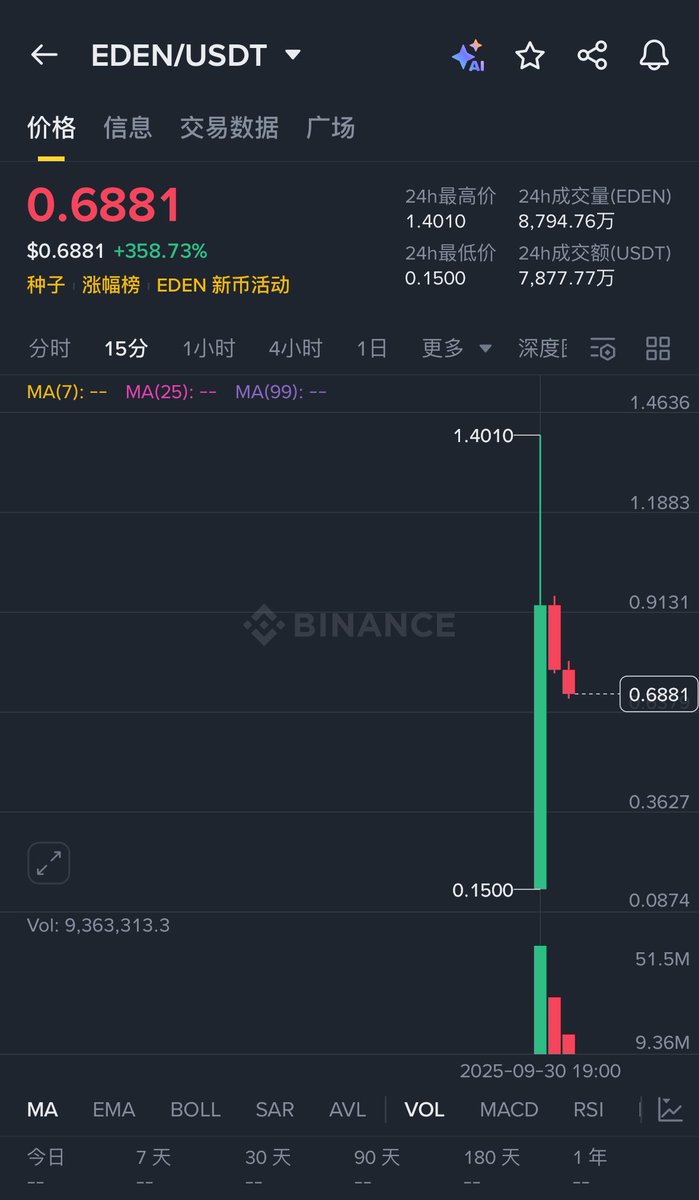Share this trading pair
This screenshot has width=699, height=1200.
[592, 55]
